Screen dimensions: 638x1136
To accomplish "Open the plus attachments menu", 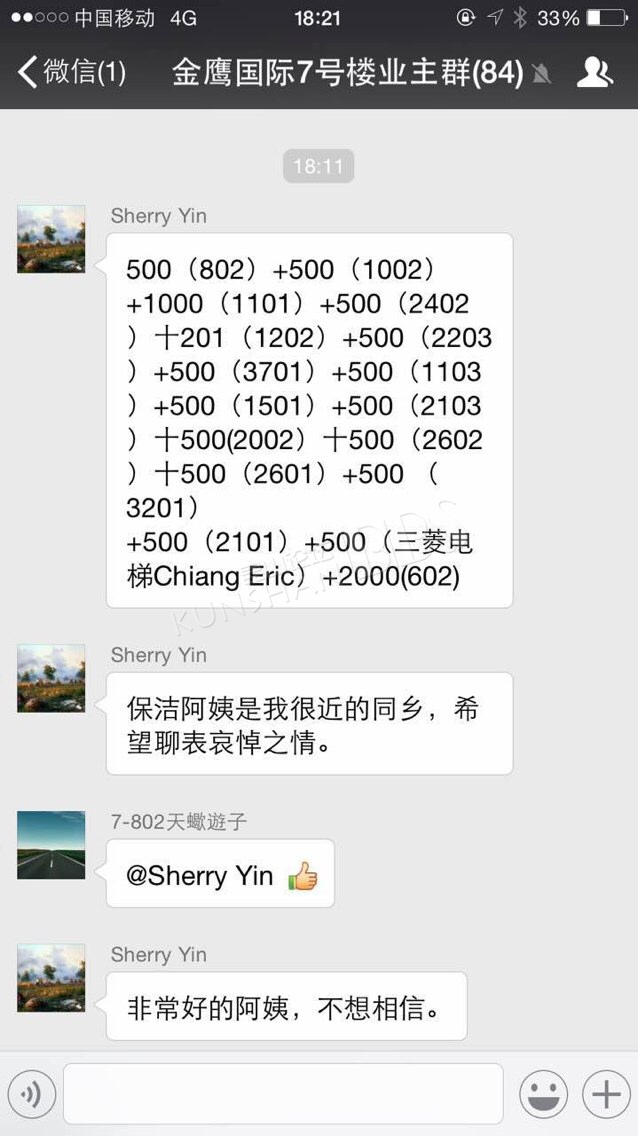I will click(606, 1094).
